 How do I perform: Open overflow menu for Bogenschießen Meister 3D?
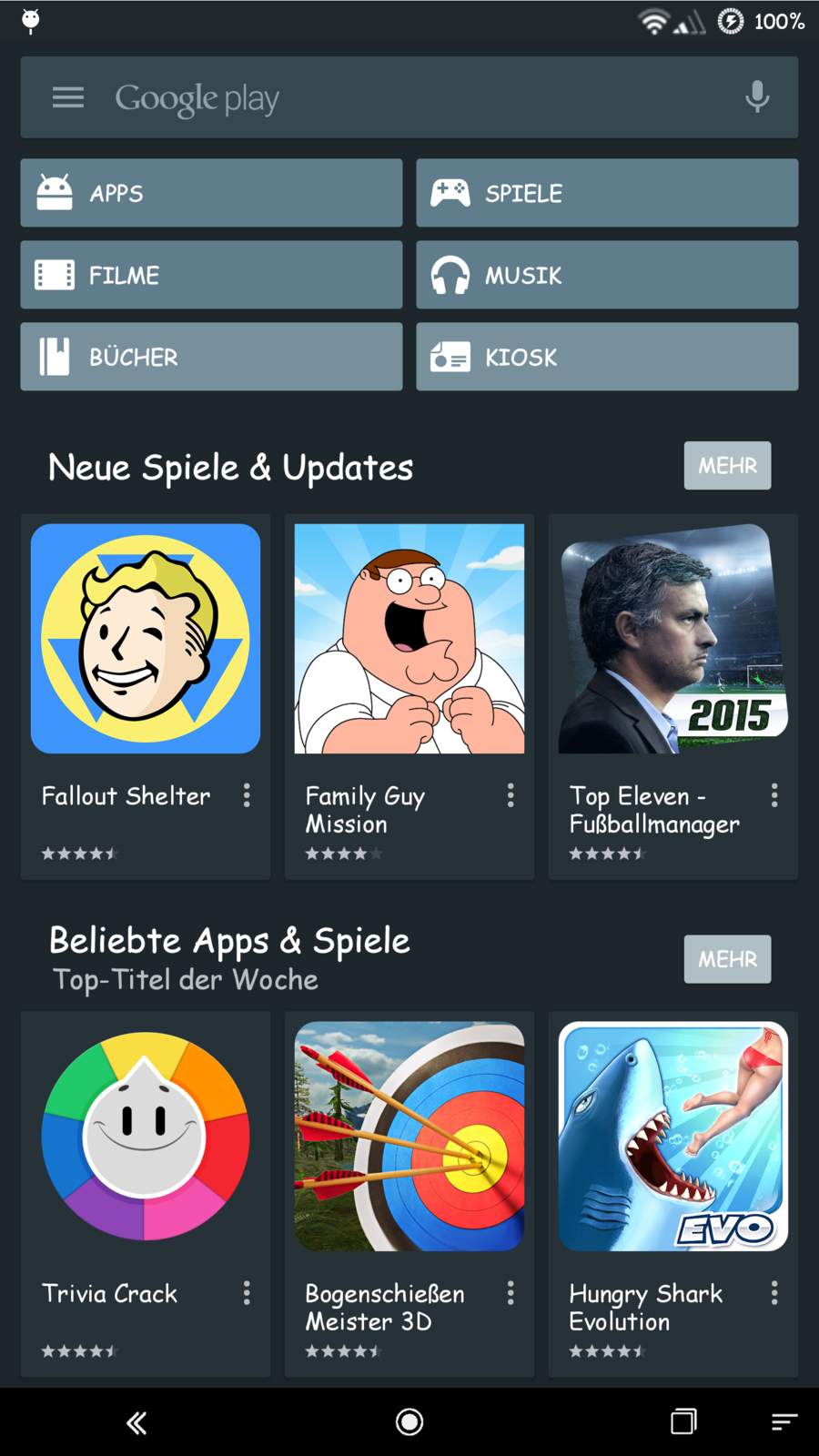pos(511,1293)
